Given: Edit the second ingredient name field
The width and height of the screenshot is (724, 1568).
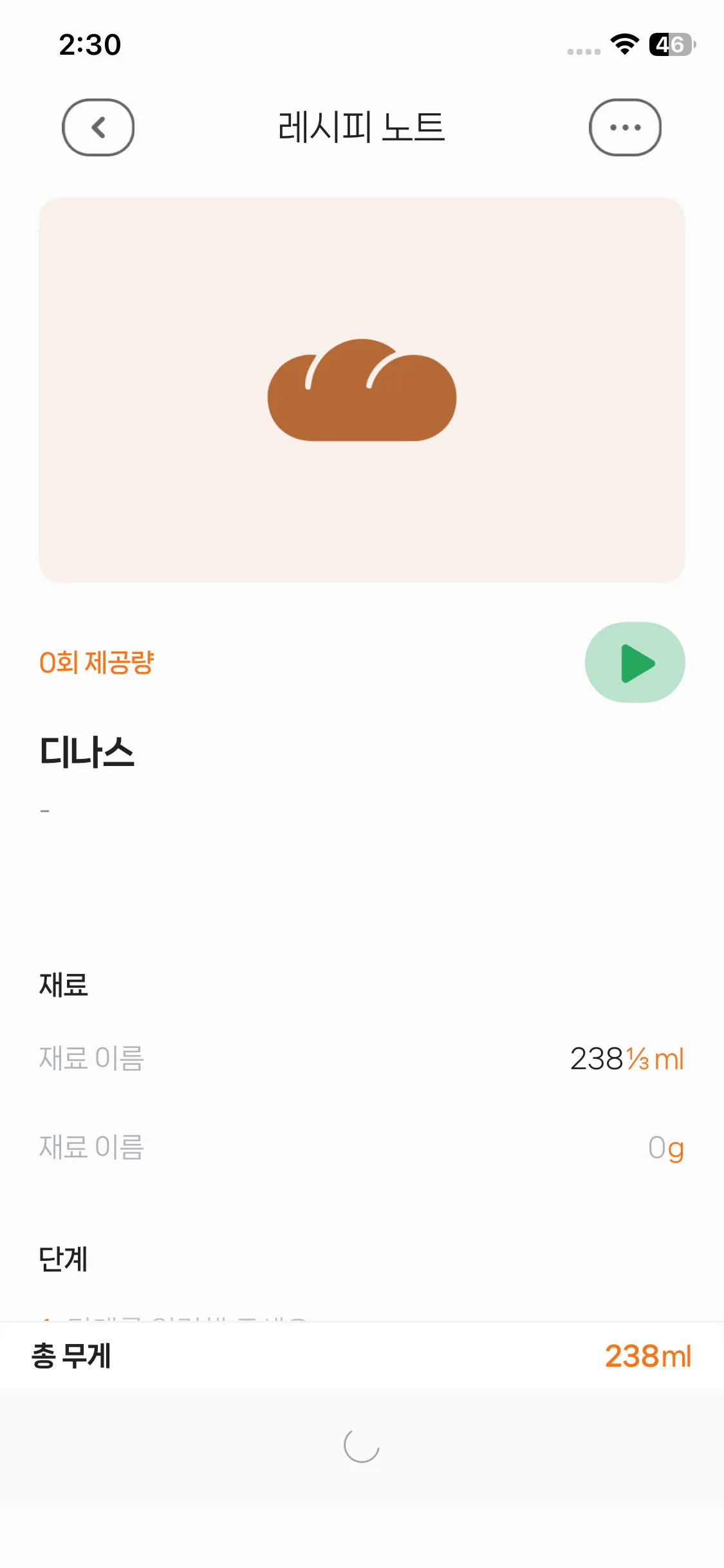Looking at the screenshot, I should [91, 1148].
